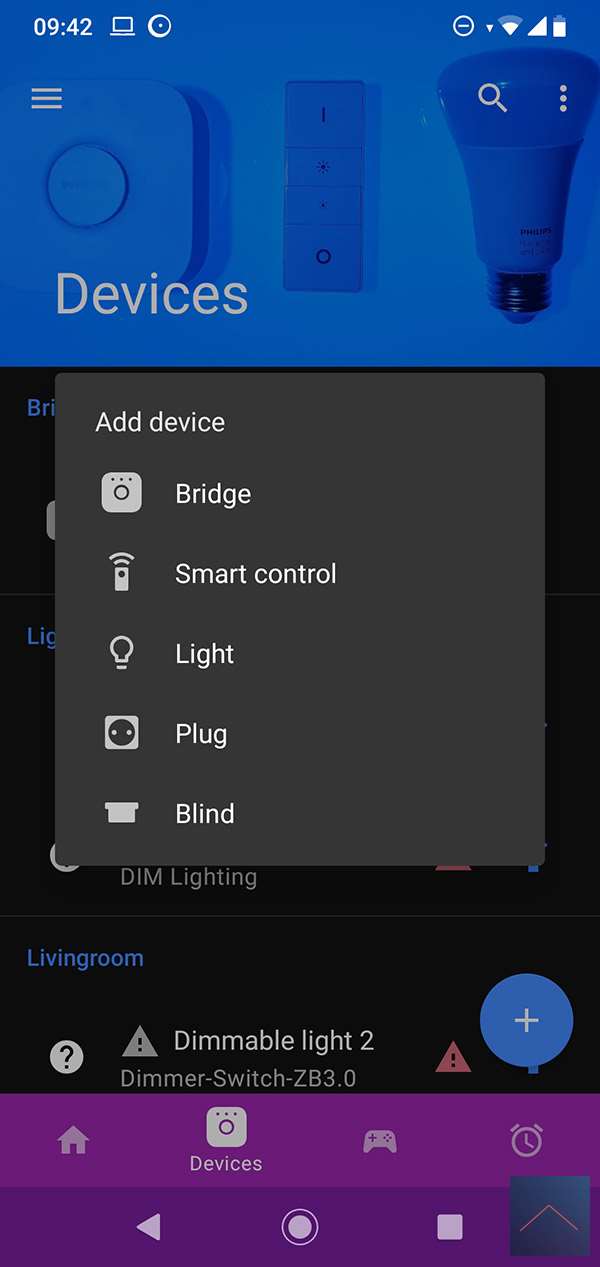Open the Devices tab

226,1140
